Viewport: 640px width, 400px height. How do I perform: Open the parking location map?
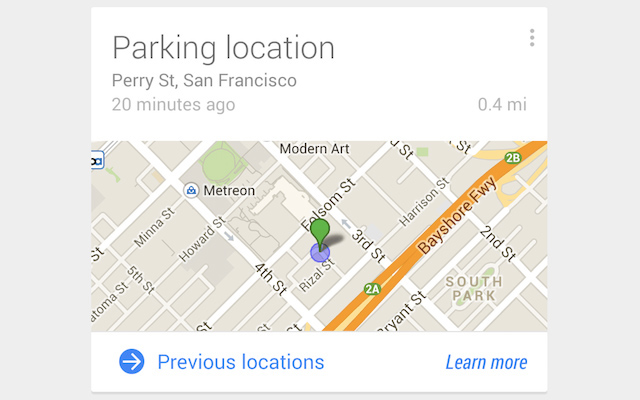click(319, 236)
